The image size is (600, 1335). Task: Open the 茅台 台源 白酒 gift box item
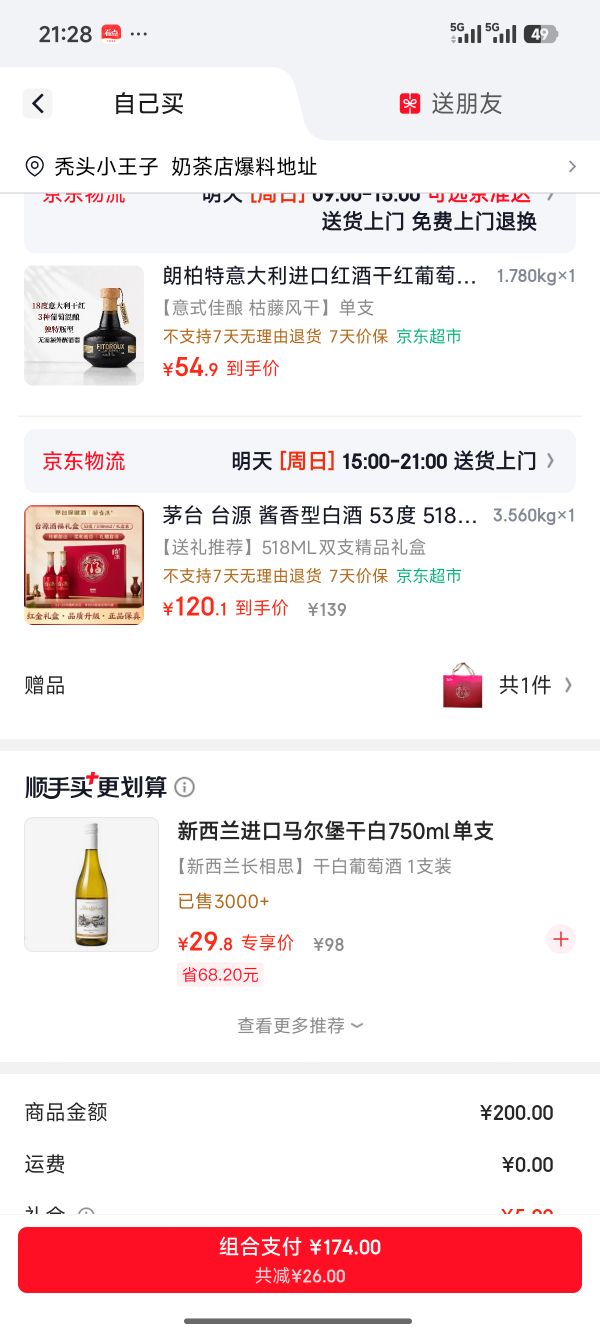click(x=300, y=565)
